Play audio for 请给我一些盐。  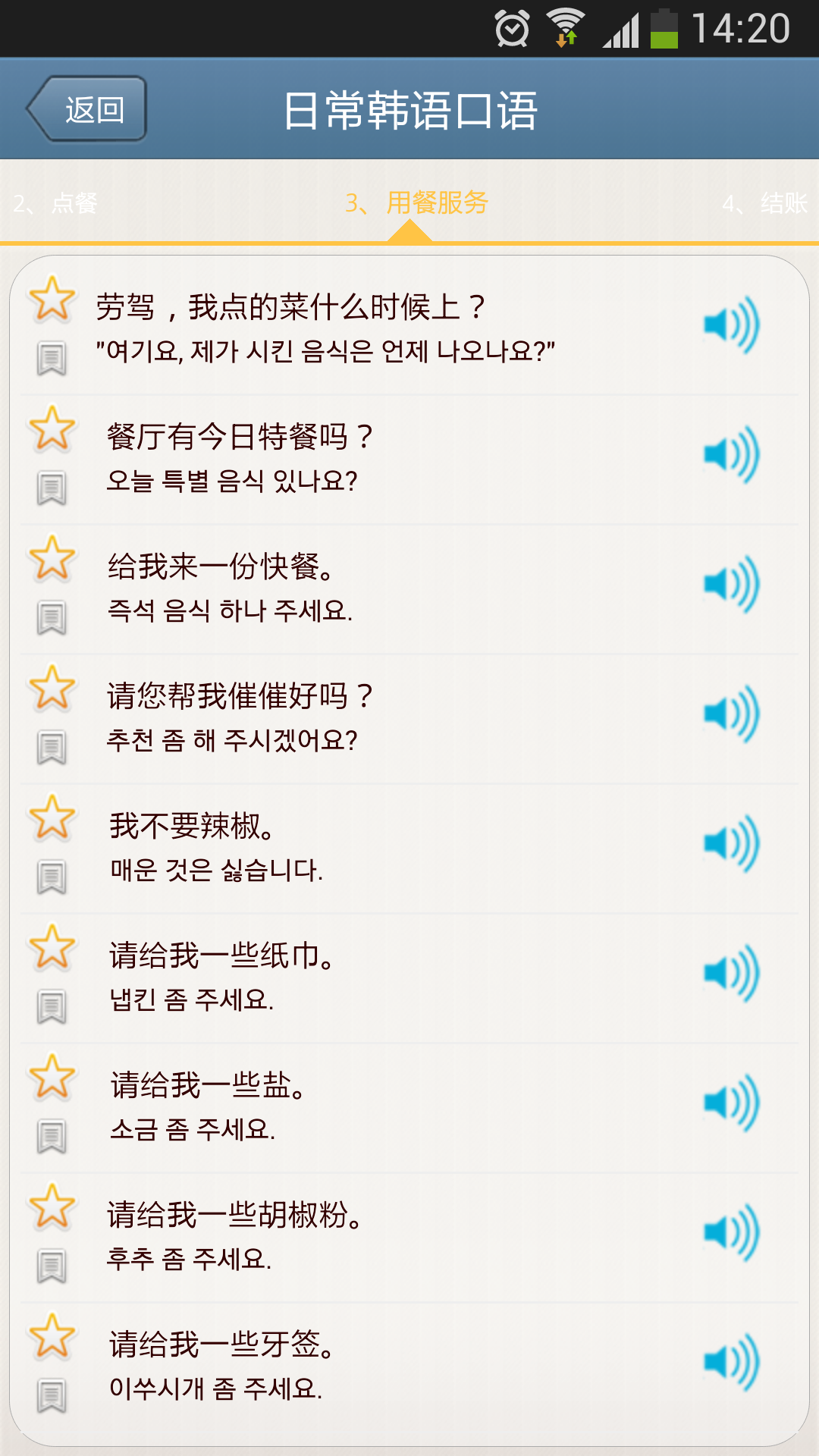(731, 1103)
